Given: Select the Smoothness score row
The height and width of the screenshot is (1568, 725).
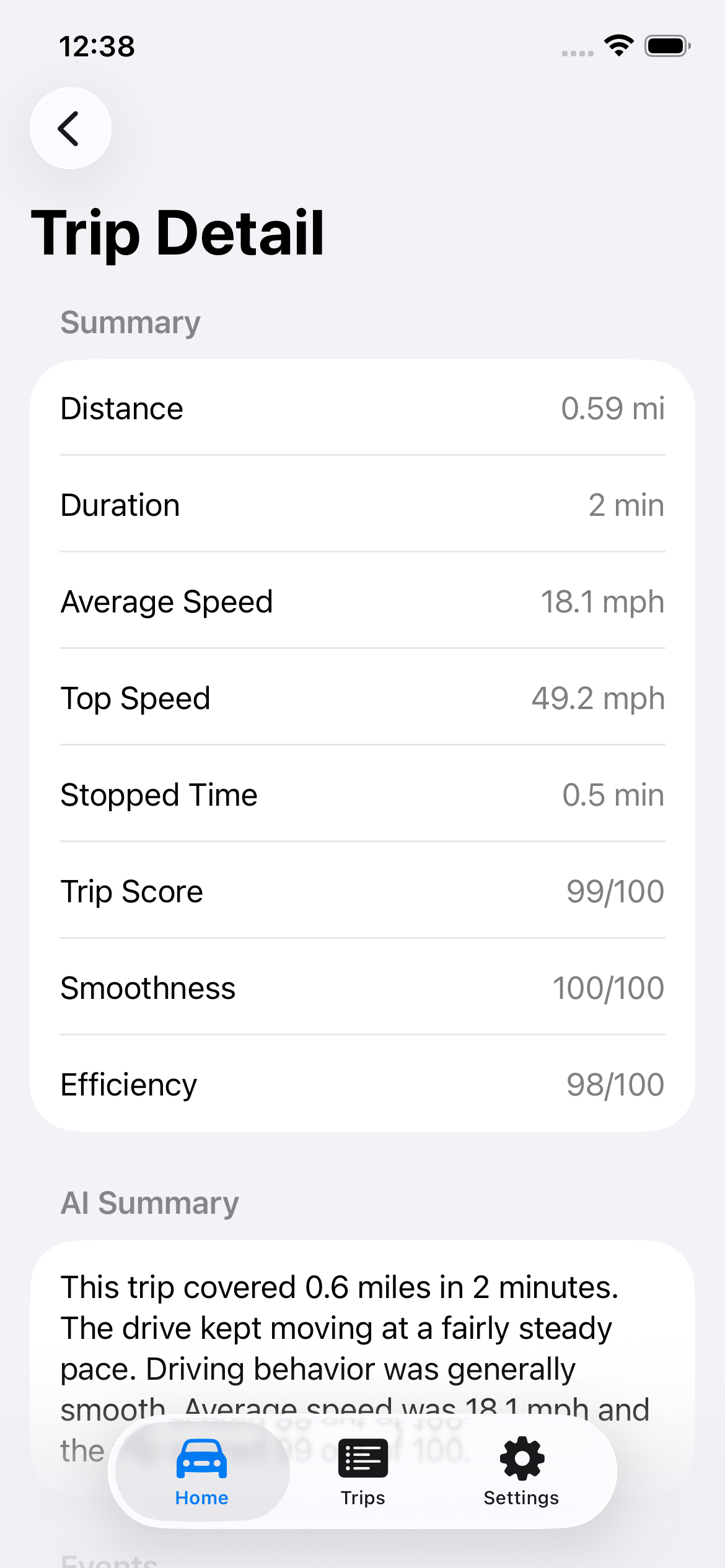Looking at the screenshot, I should click(x=362, y=987).
